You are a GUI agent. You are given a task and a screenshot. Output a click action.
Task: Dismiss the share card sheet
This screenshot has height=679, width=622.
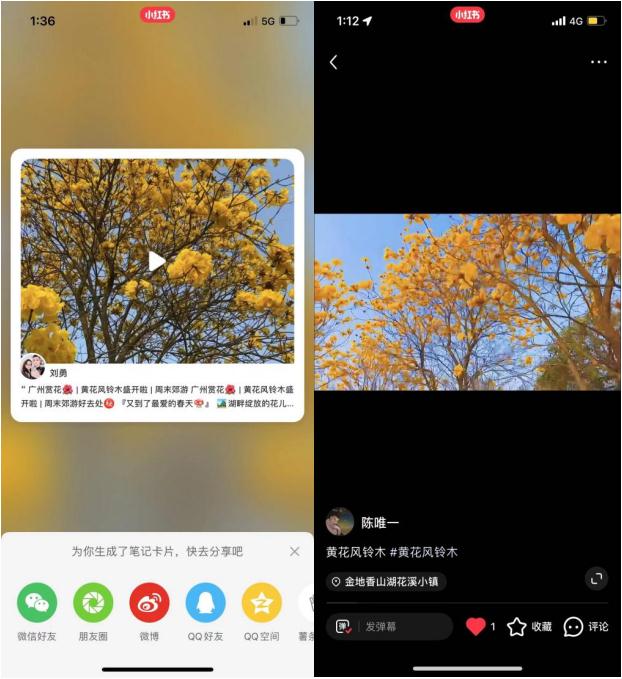[294, 551]
